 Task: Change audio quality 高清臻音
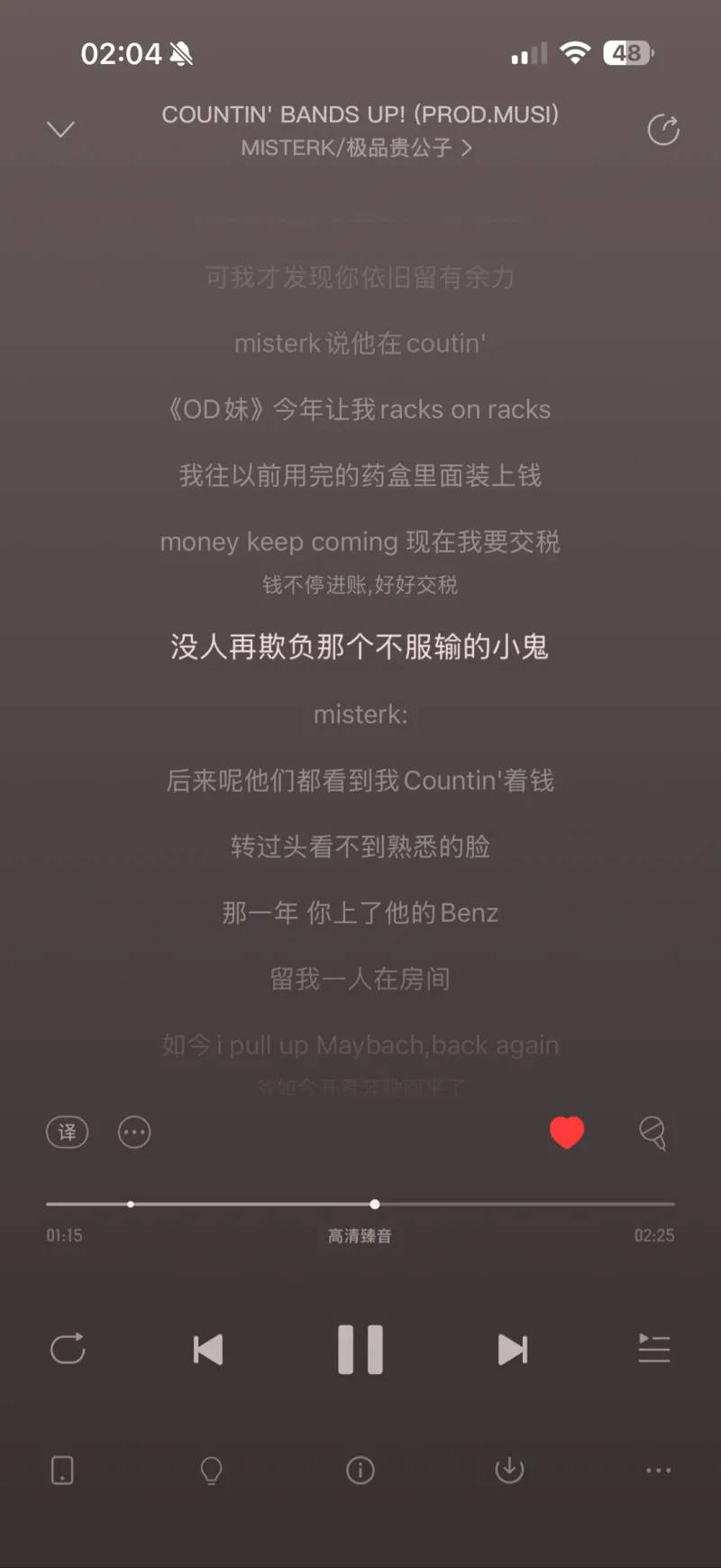tap(360, 1235)
